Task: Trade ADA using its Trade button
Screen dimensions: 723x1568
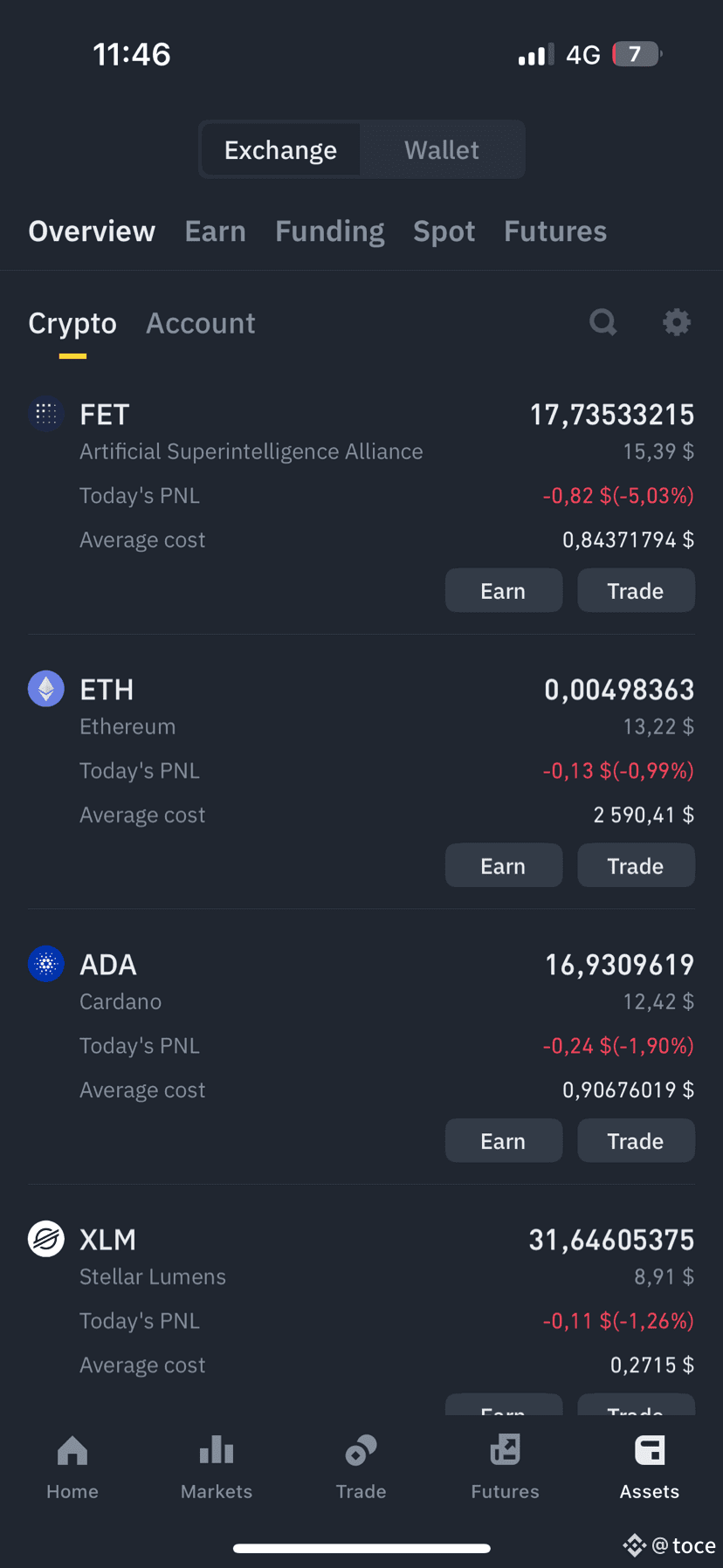Action: click(636, 1140)
